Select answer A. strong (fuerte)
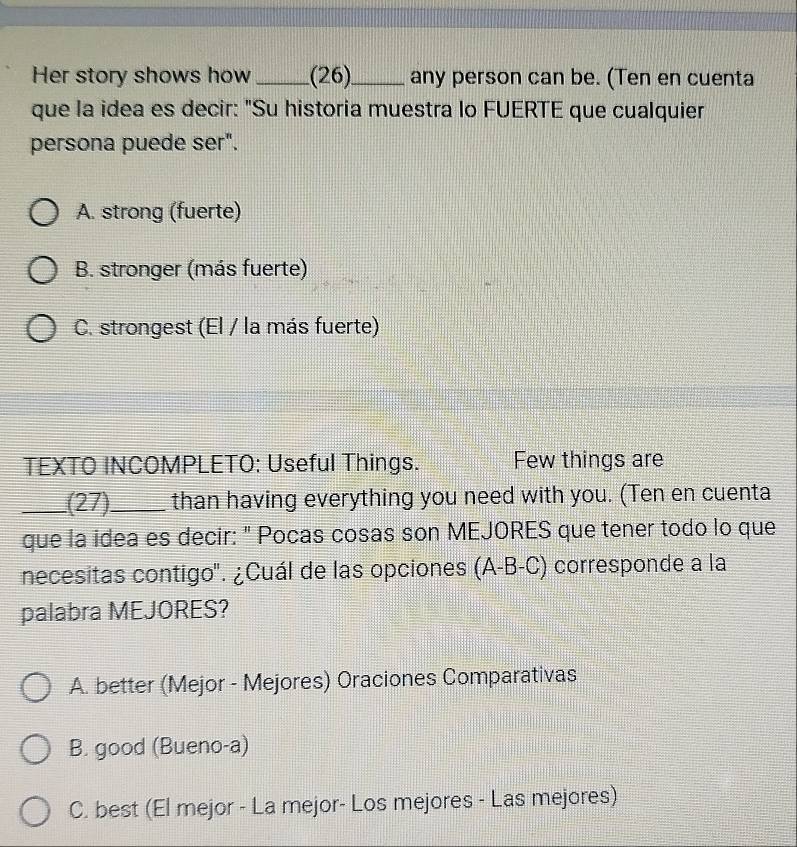 click(x=44, y=212)
